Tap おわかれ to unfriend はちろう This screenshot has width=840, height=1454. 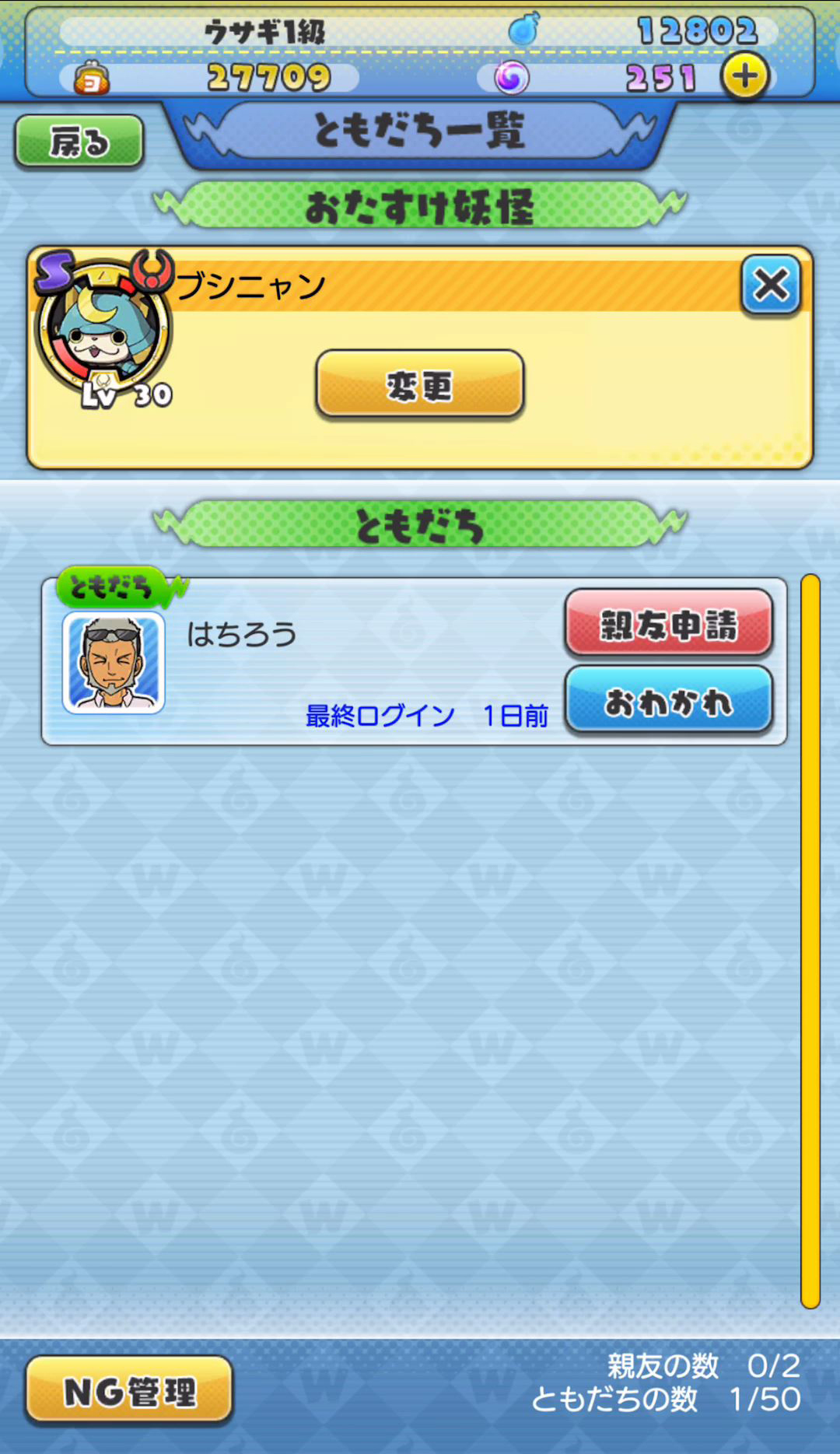(x=668, y=700)
